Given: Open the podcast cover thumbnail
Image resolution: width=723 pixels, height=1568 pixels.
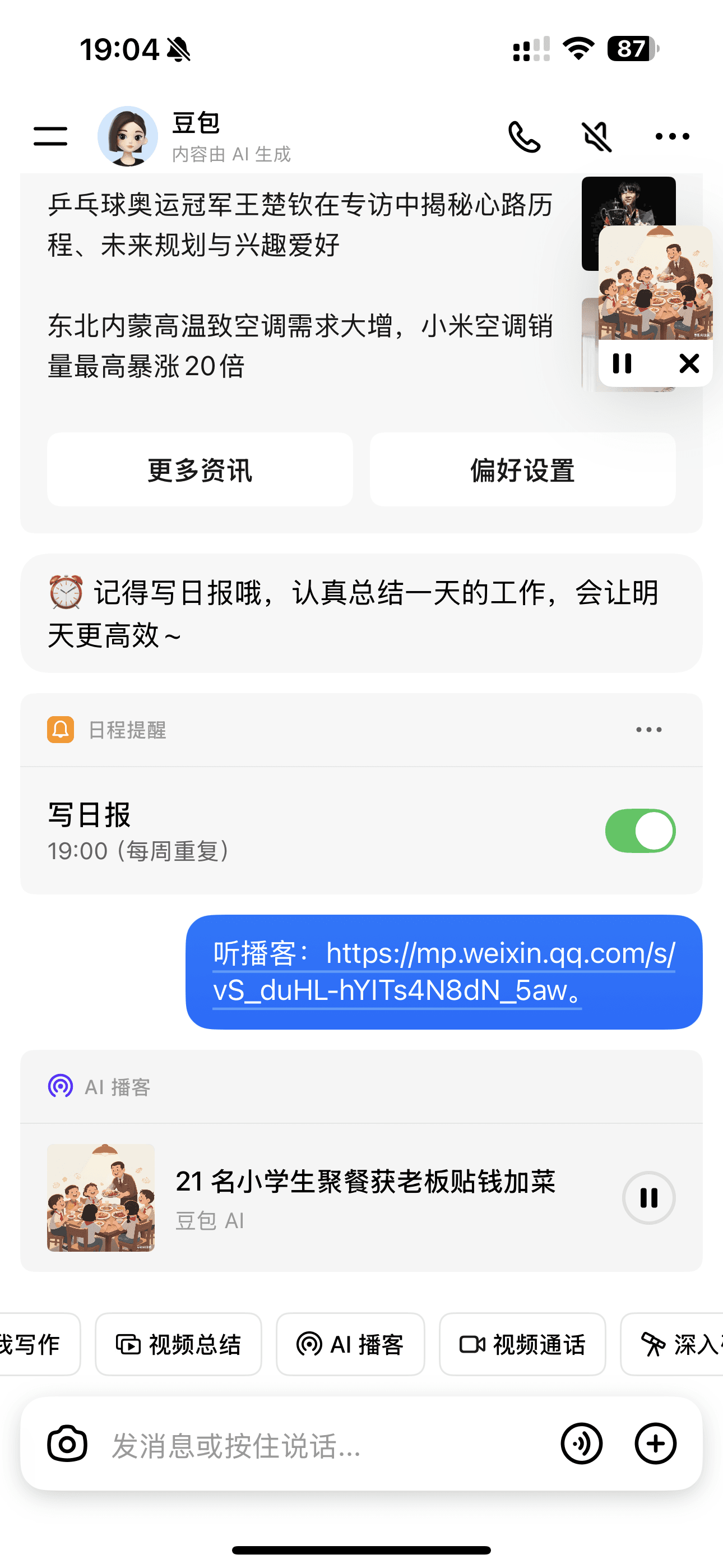Looking at the screenshot, I should (101, 1198).
